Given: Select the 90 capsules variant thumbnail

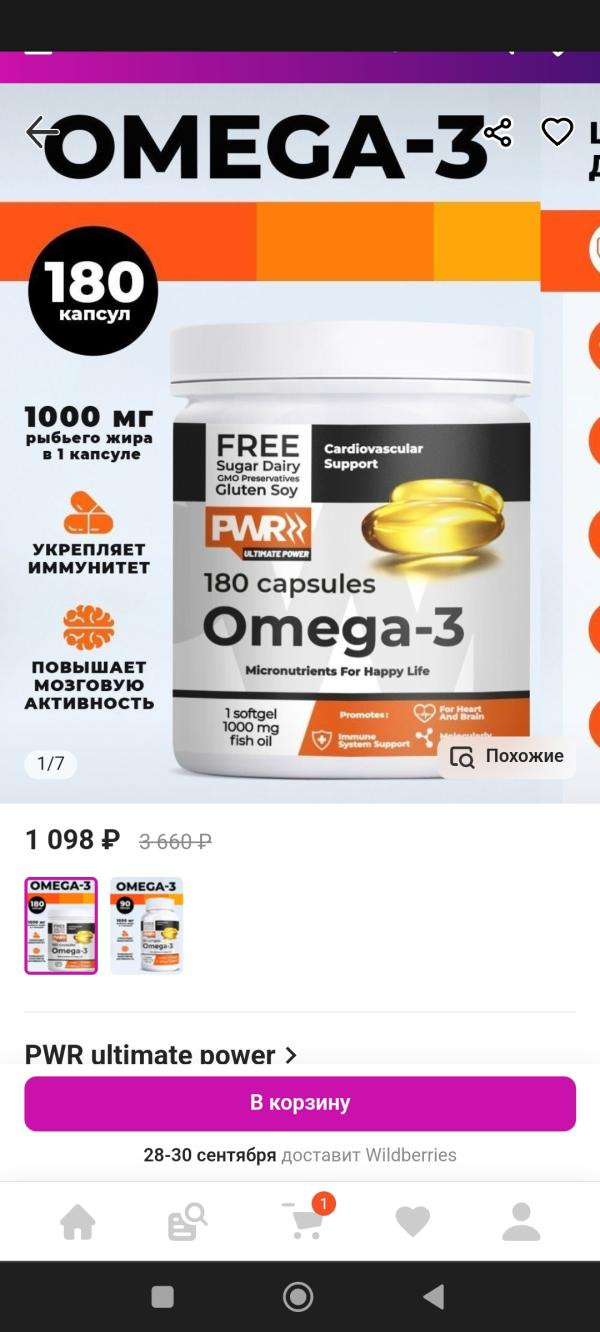Looking at the screenshot, I should [147, 925].
